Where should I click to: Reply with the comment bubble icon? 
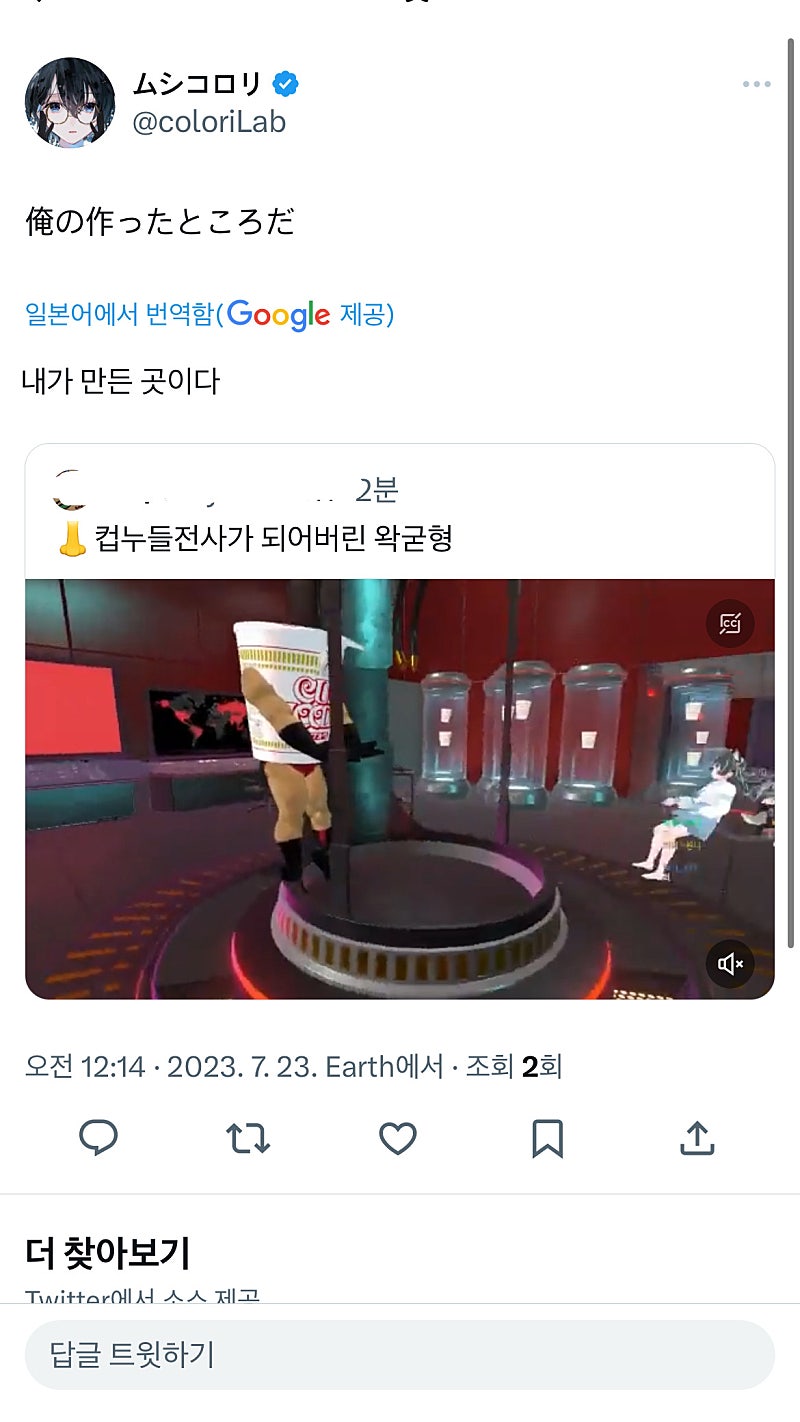(x=98, y=1138)
